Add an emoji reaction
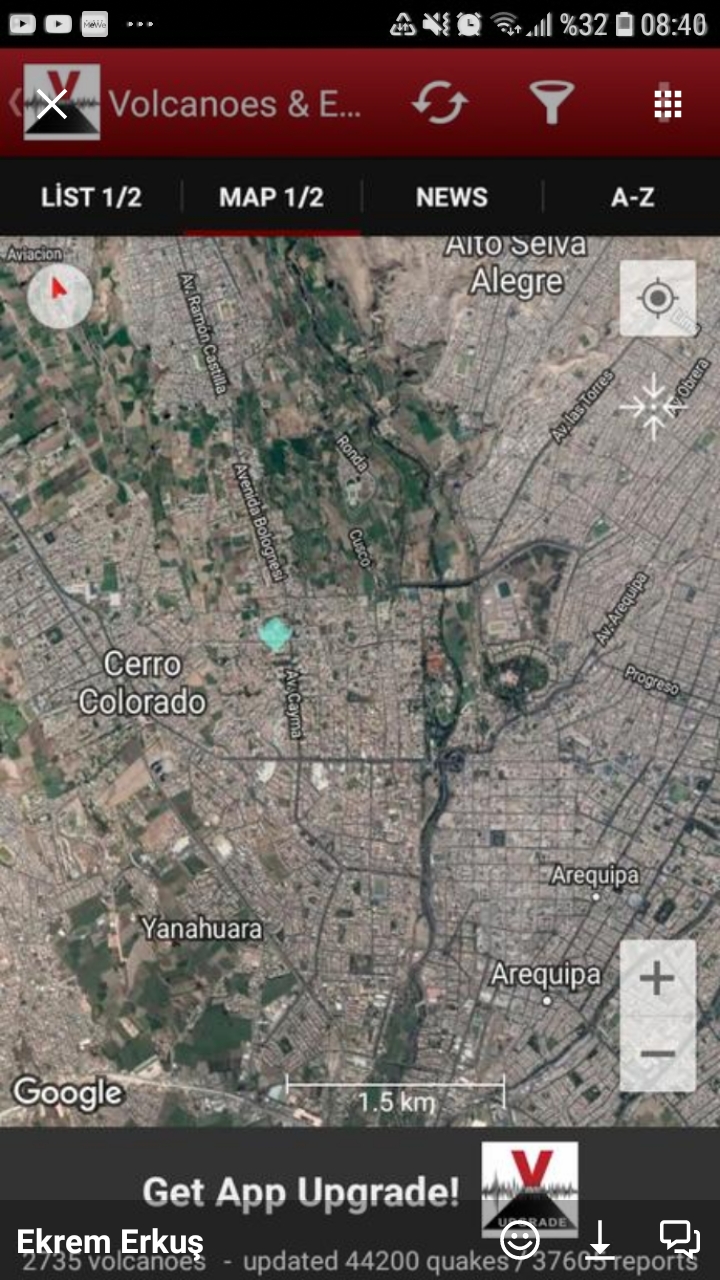 point(520,1240)
